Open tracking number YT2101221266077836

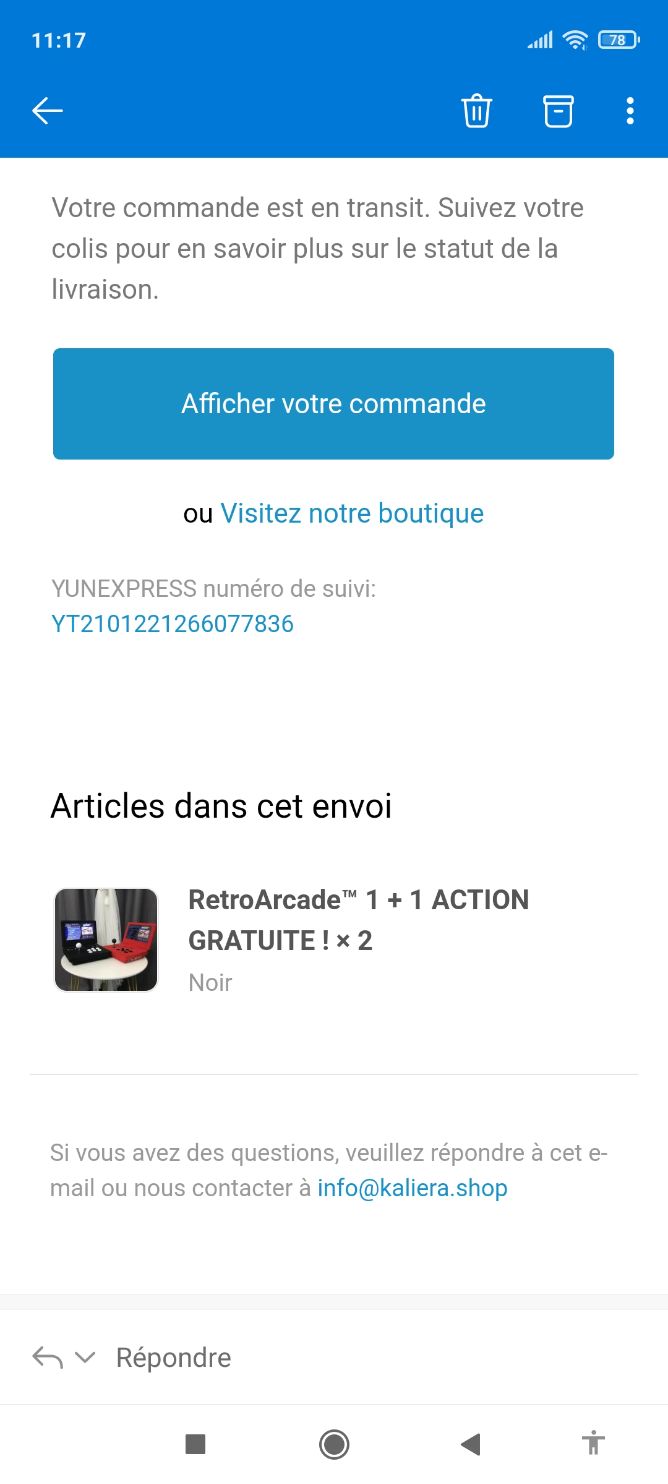pyautogui.click(x=172, y=624)
